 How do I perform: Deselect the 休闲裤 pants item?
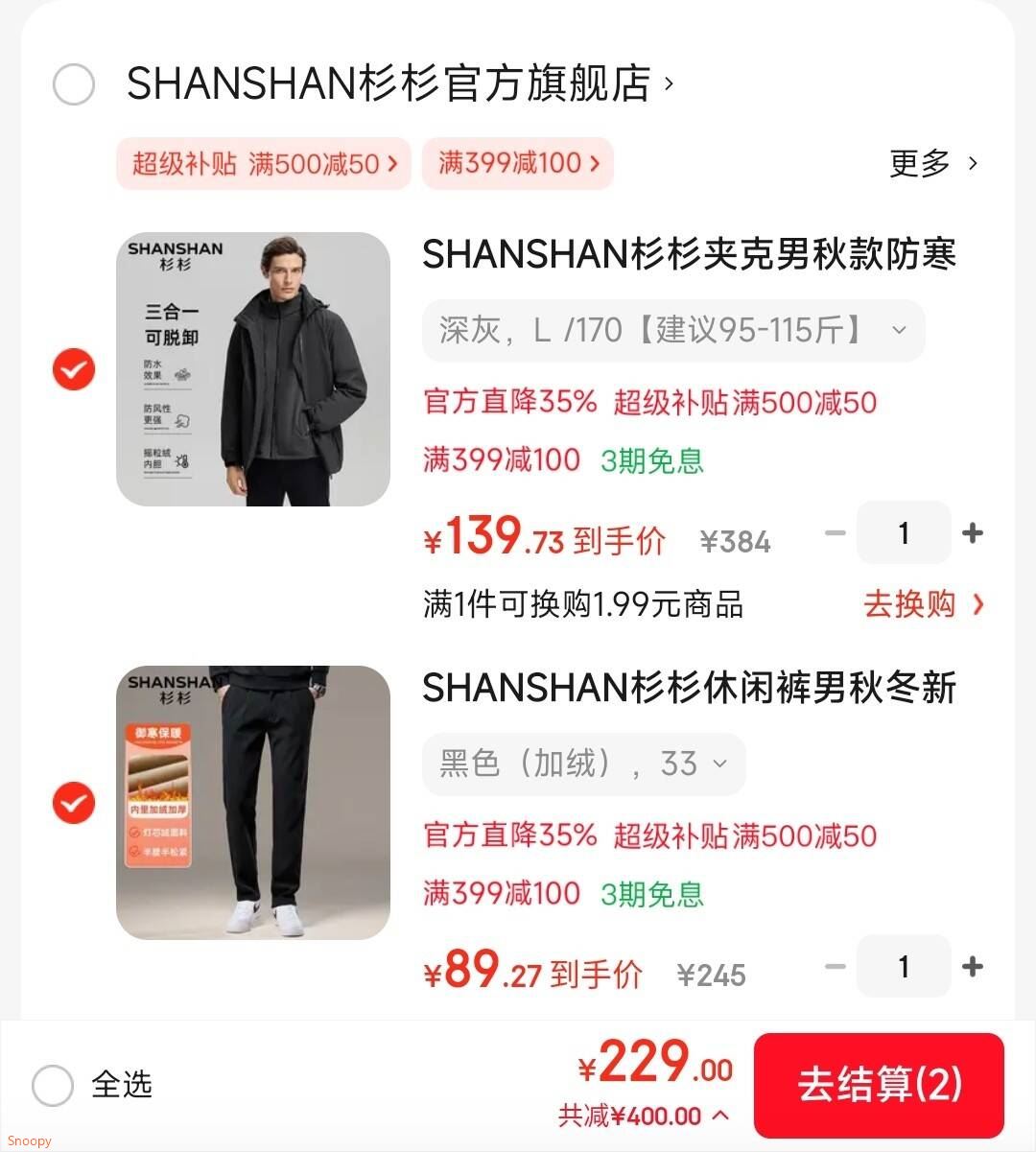coord(74,803)
